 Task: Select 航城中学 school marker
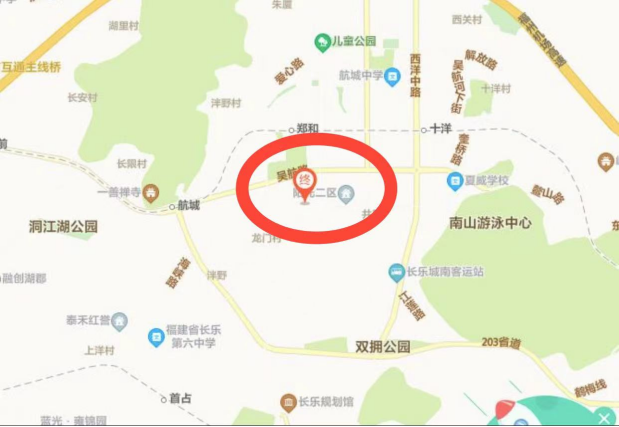[x=394, y=74]
